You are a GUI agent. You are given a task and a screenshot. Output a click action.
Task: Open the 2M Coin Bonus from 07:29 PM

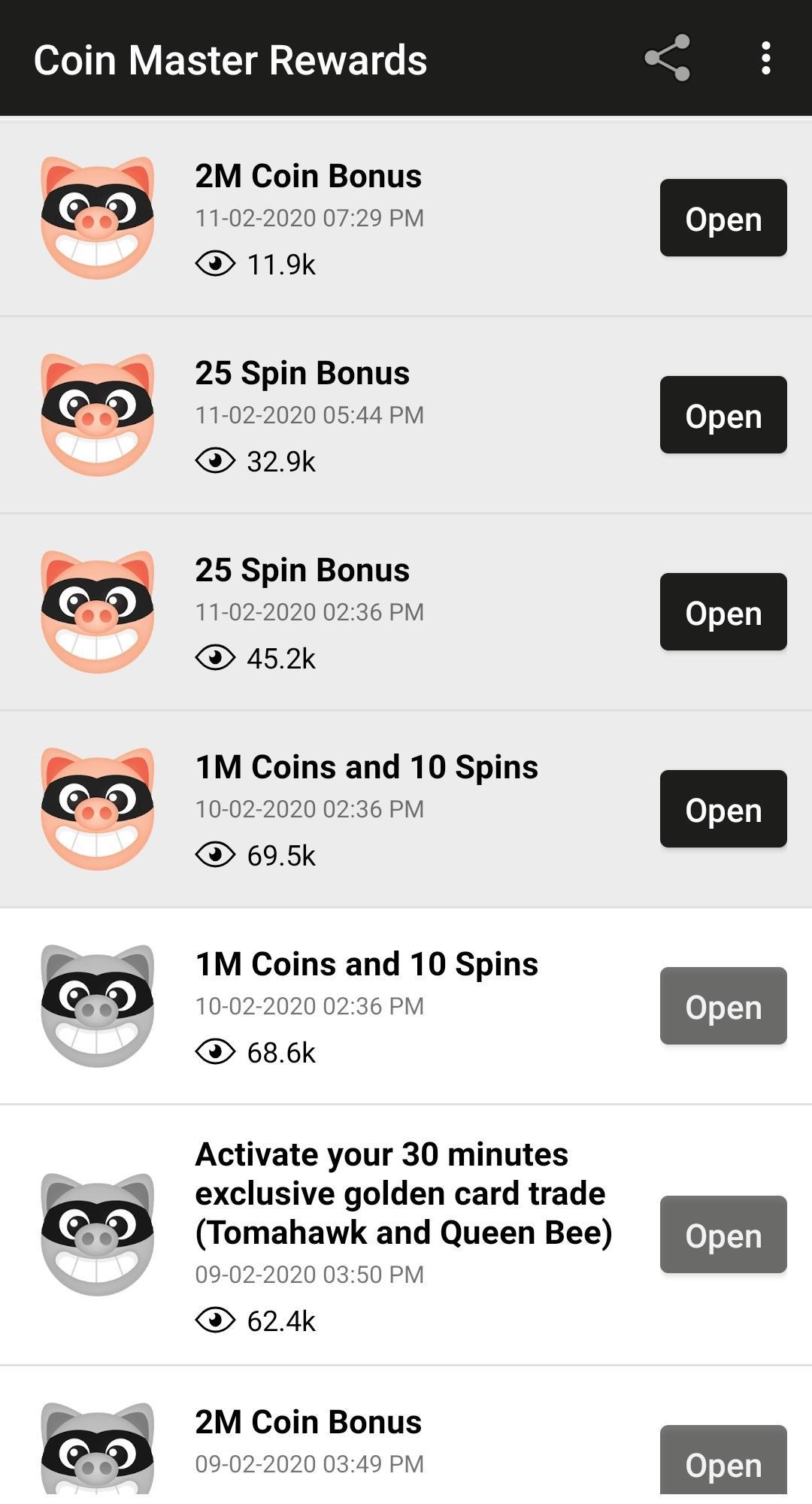[x=723, y=218]
